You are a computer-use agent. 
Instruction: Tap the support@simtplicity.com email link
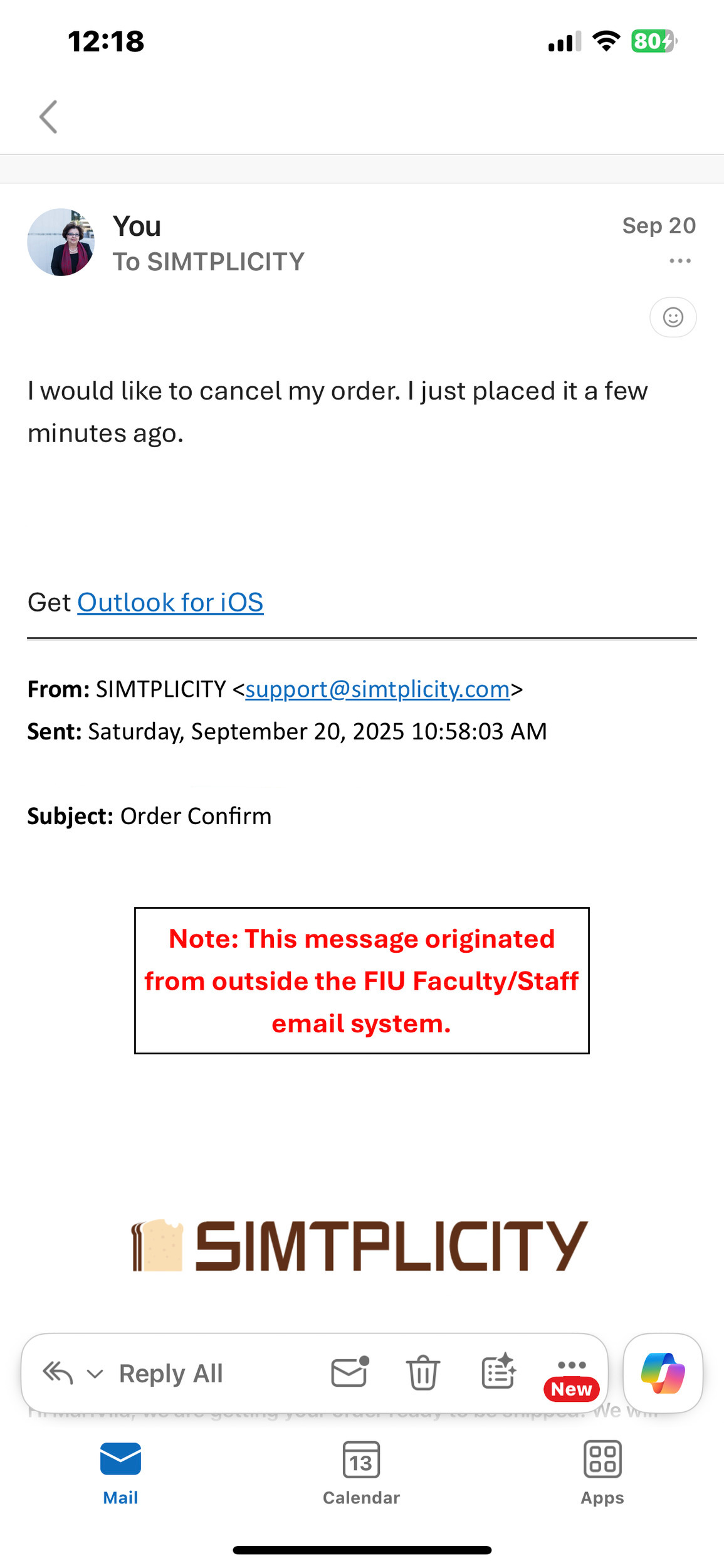pos(377,689)
